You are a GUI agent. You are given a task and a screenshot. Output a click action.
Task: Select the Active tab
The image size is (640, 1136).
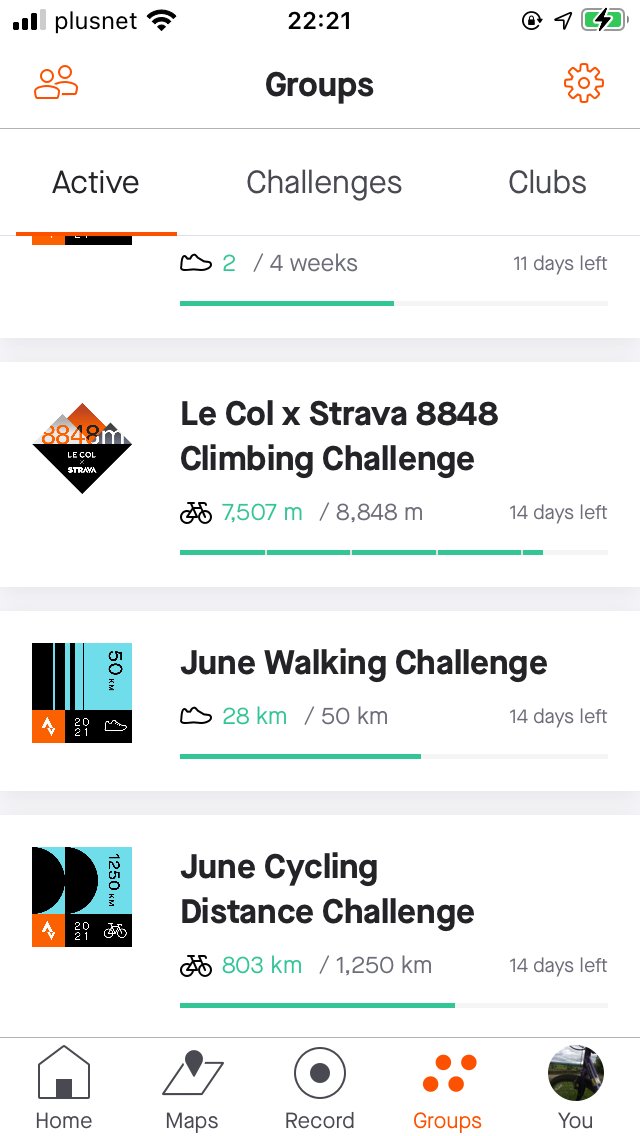tap(96, 183)
